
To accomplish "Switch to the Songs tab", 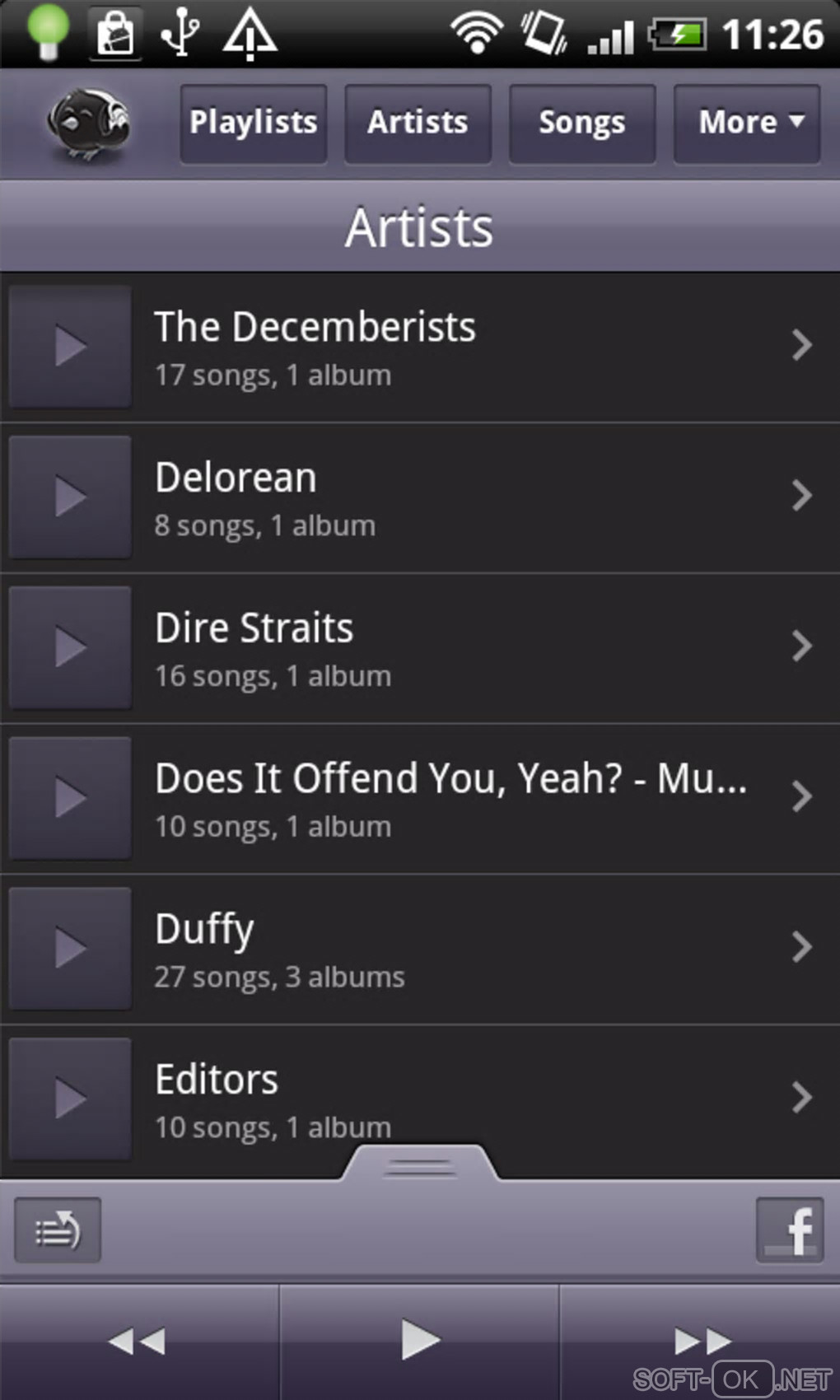I will [x=582, y=124].
